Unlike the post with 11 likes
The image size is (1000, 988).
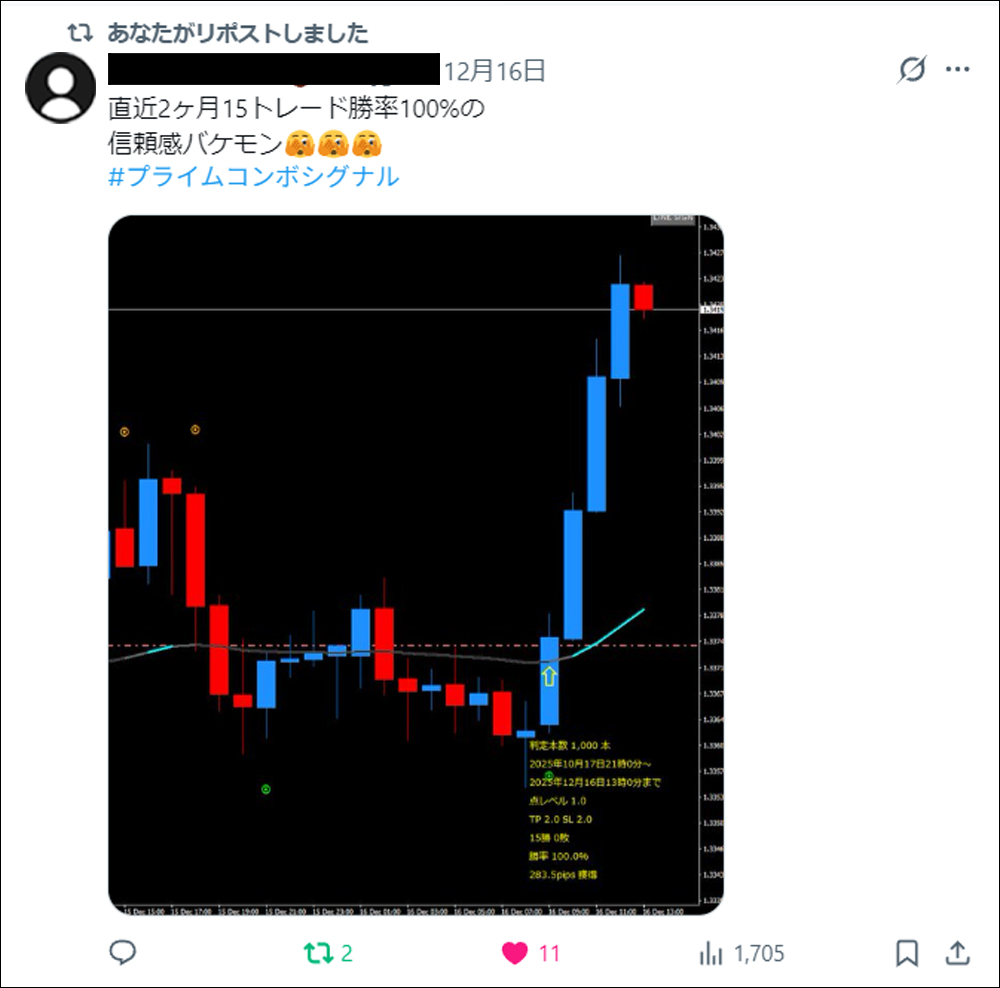pos(515,953)
